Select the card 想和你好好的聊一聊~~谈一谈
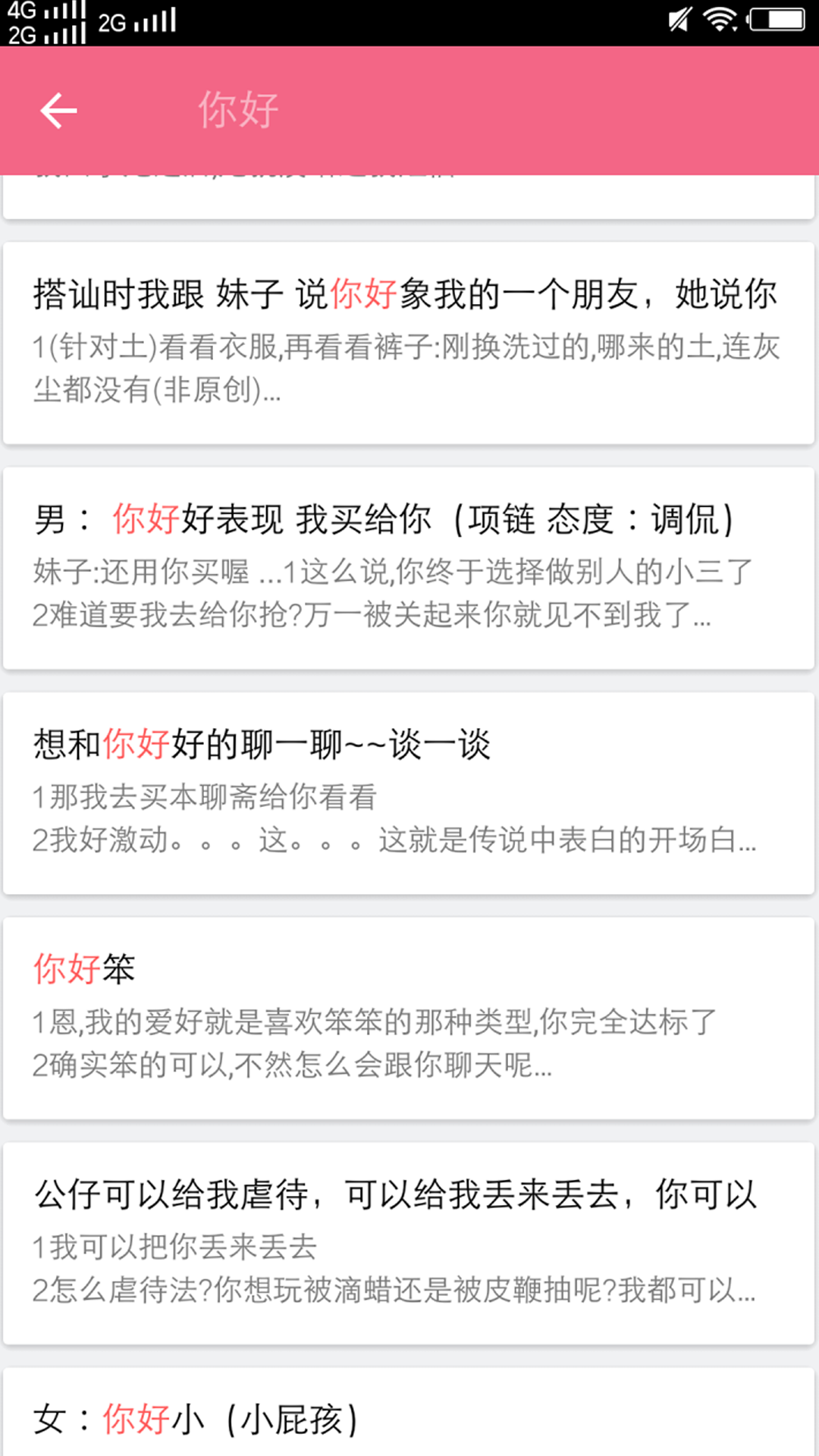Image resolution: width=819 pixels, height=1456 pixels. pyautogui.click(x=409, y=789)
